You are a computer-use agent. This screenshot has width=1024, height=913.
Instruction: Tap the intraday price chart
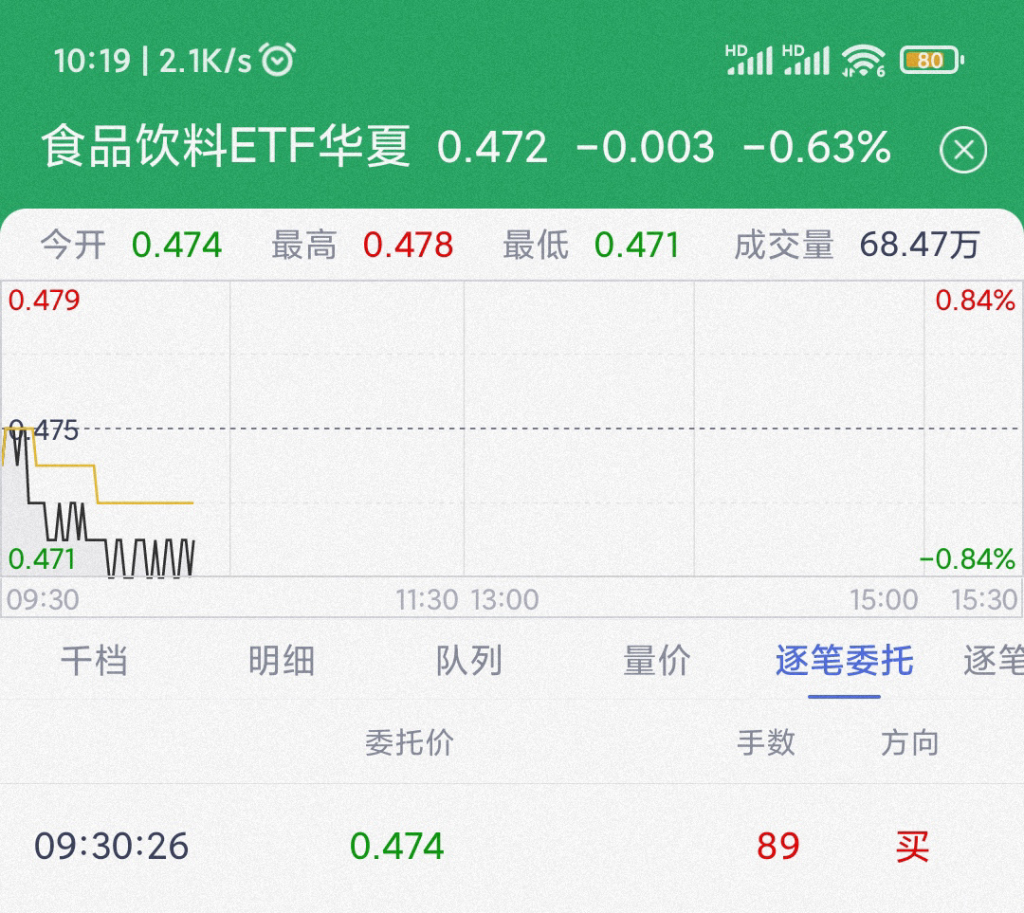point(512,428)
